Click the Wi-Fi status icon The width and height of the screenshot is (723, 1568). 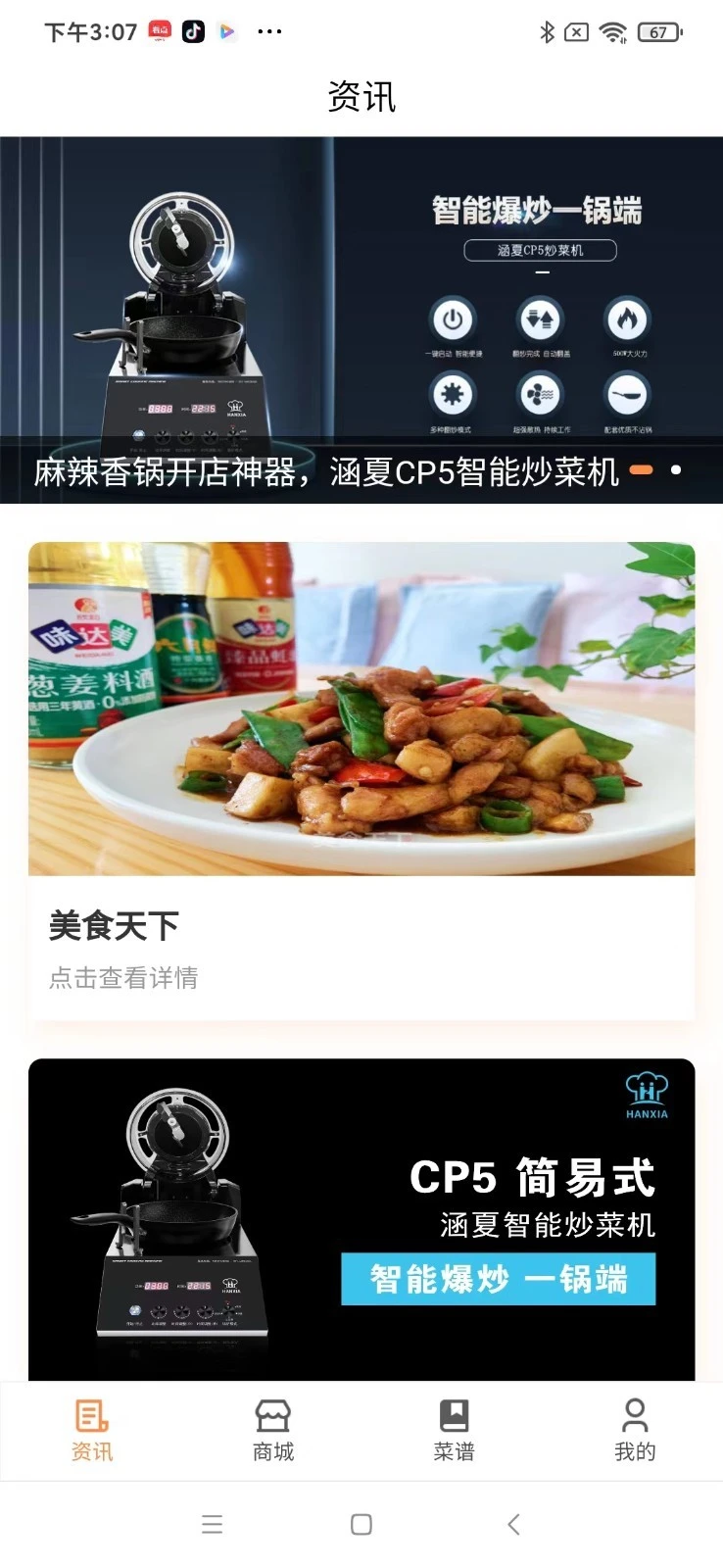point(610,31)
